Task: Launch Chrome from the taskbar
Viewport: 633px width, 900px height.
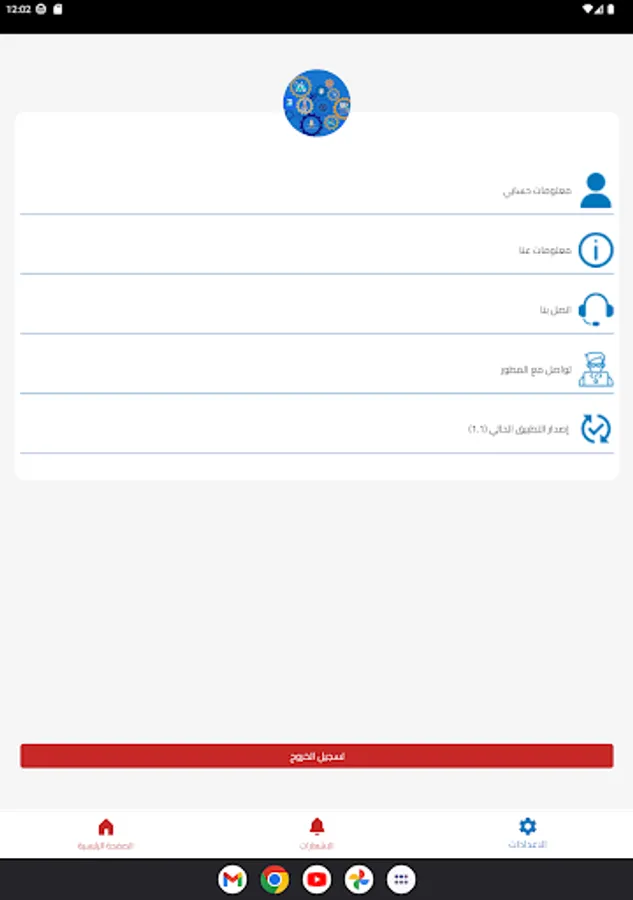Action: pyautogui.click(x=275, y=880)
